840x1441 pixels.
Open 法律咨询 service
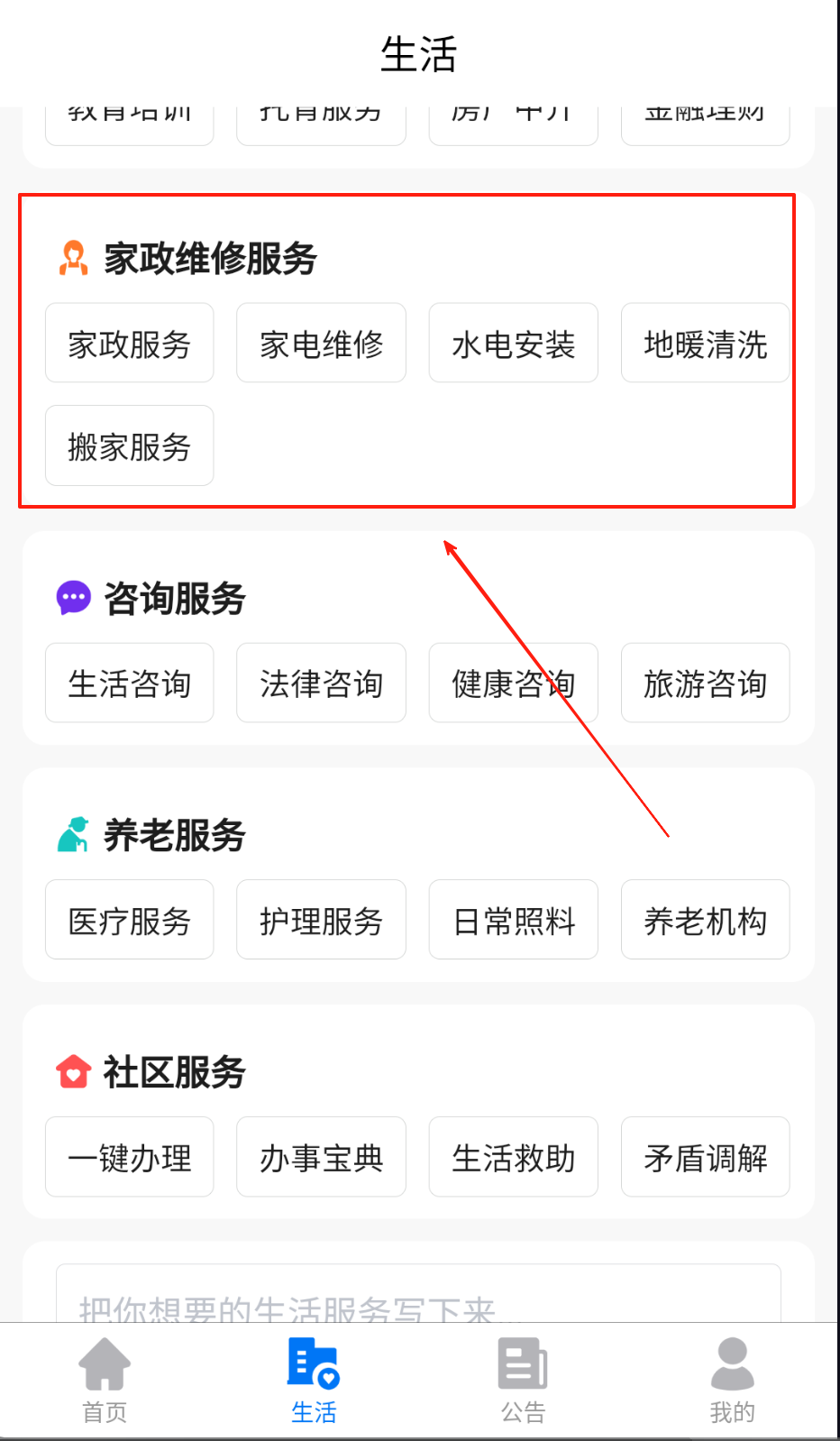click(321, 684)
